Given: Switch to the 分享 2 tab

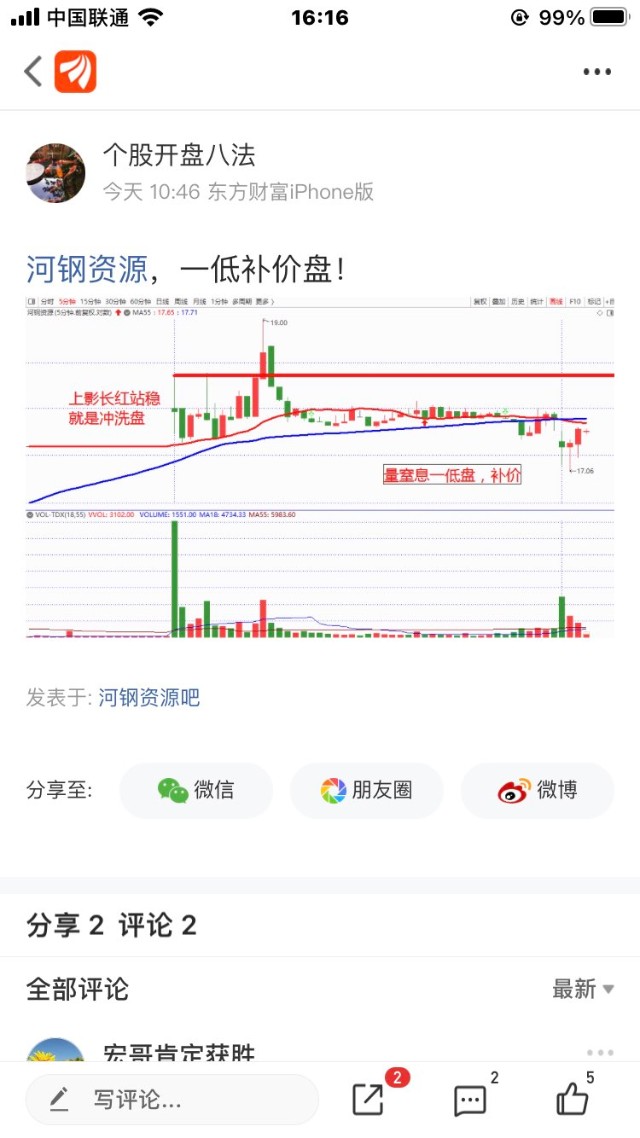Looking at the screenshot, I should [x=65, y=926].
